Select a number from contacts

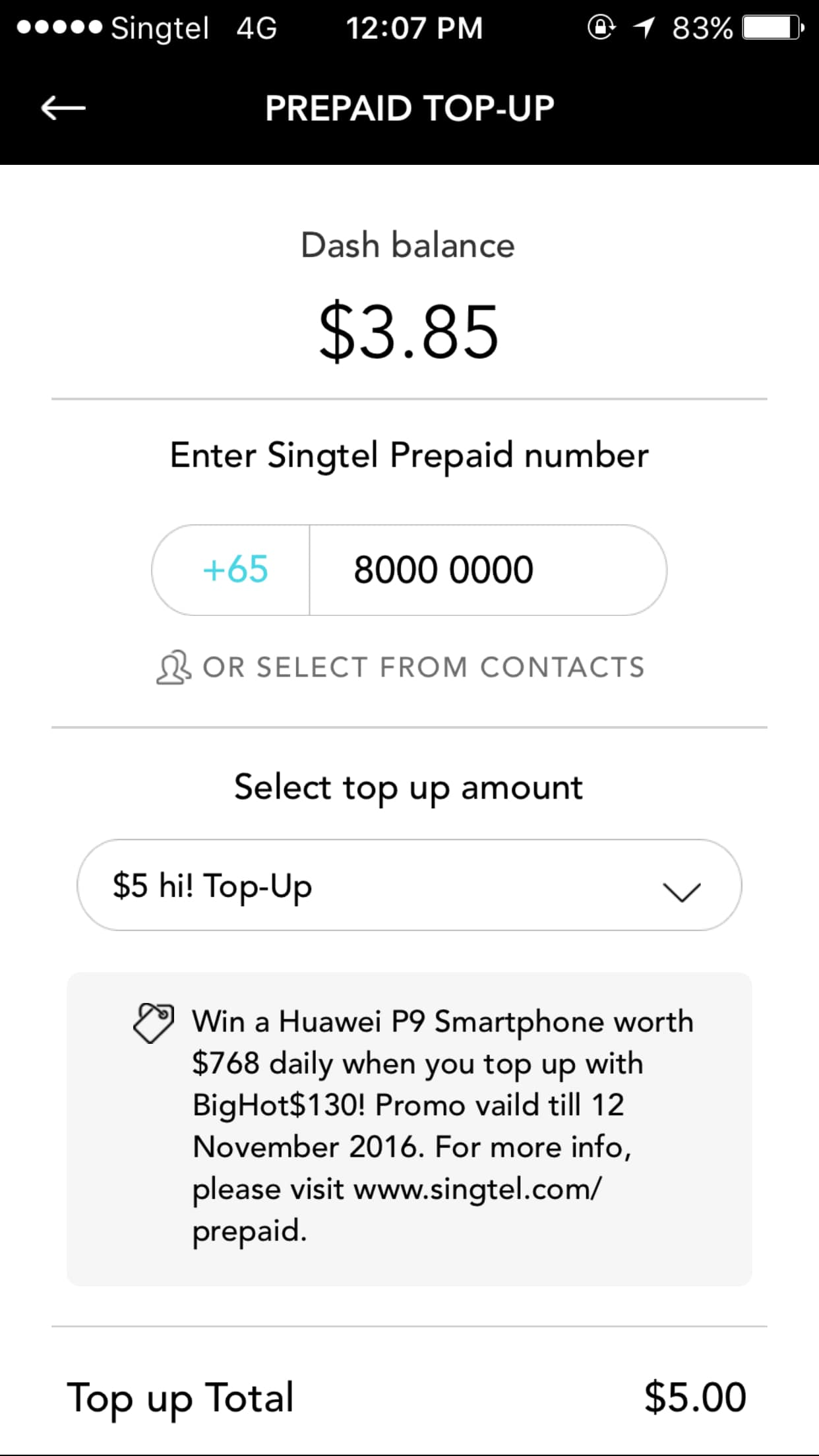(400, 667)
